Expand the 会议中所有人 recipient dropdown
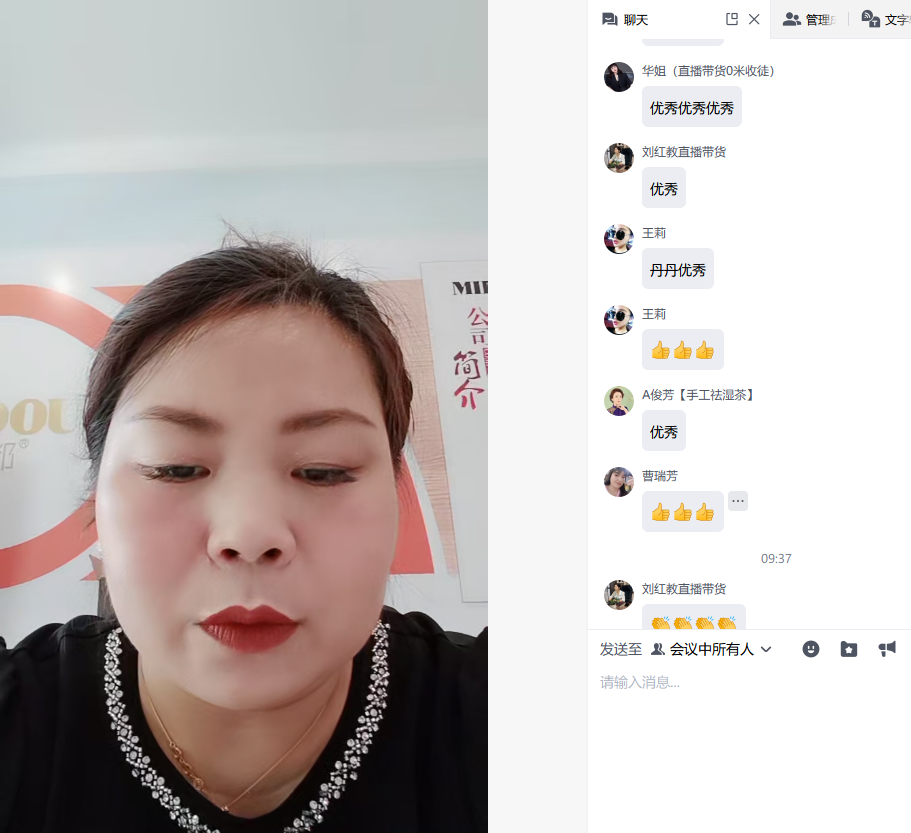911x833 pixels. pos(766,649)
